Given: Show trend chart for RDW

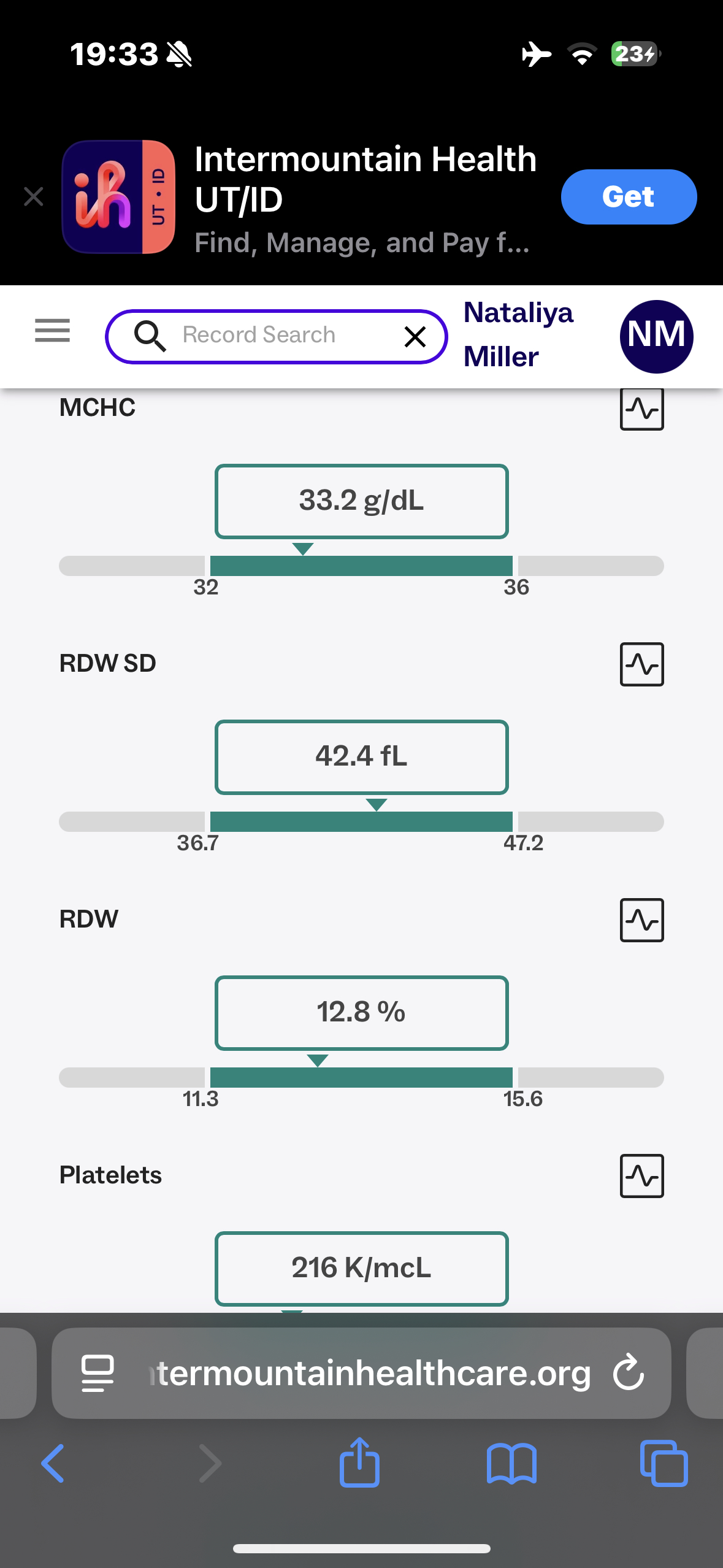Looking at the screenshot, I should click(x=641, y=920).
